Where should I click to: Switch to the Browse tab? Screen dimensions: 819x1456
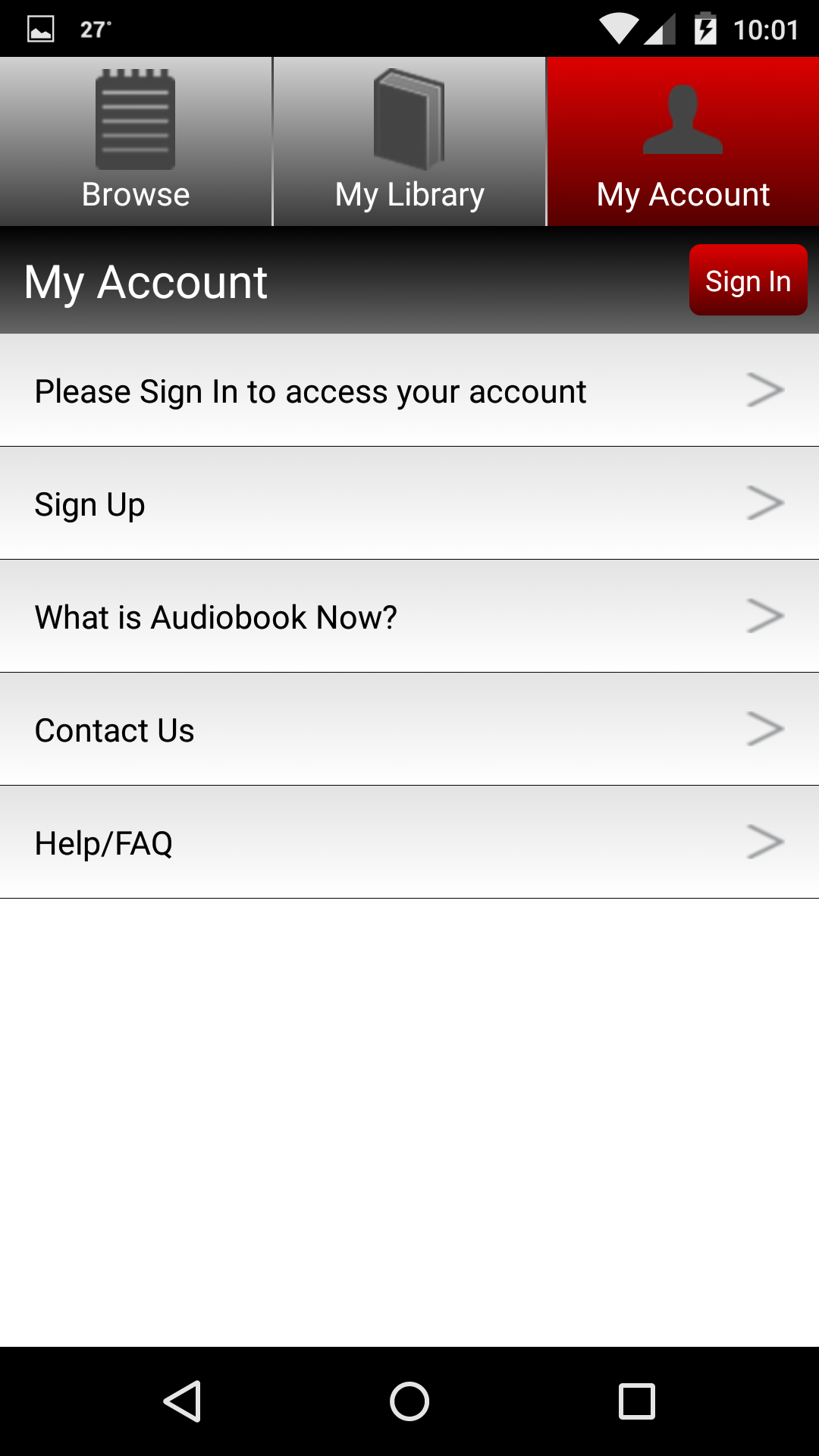tap(136, 141)
